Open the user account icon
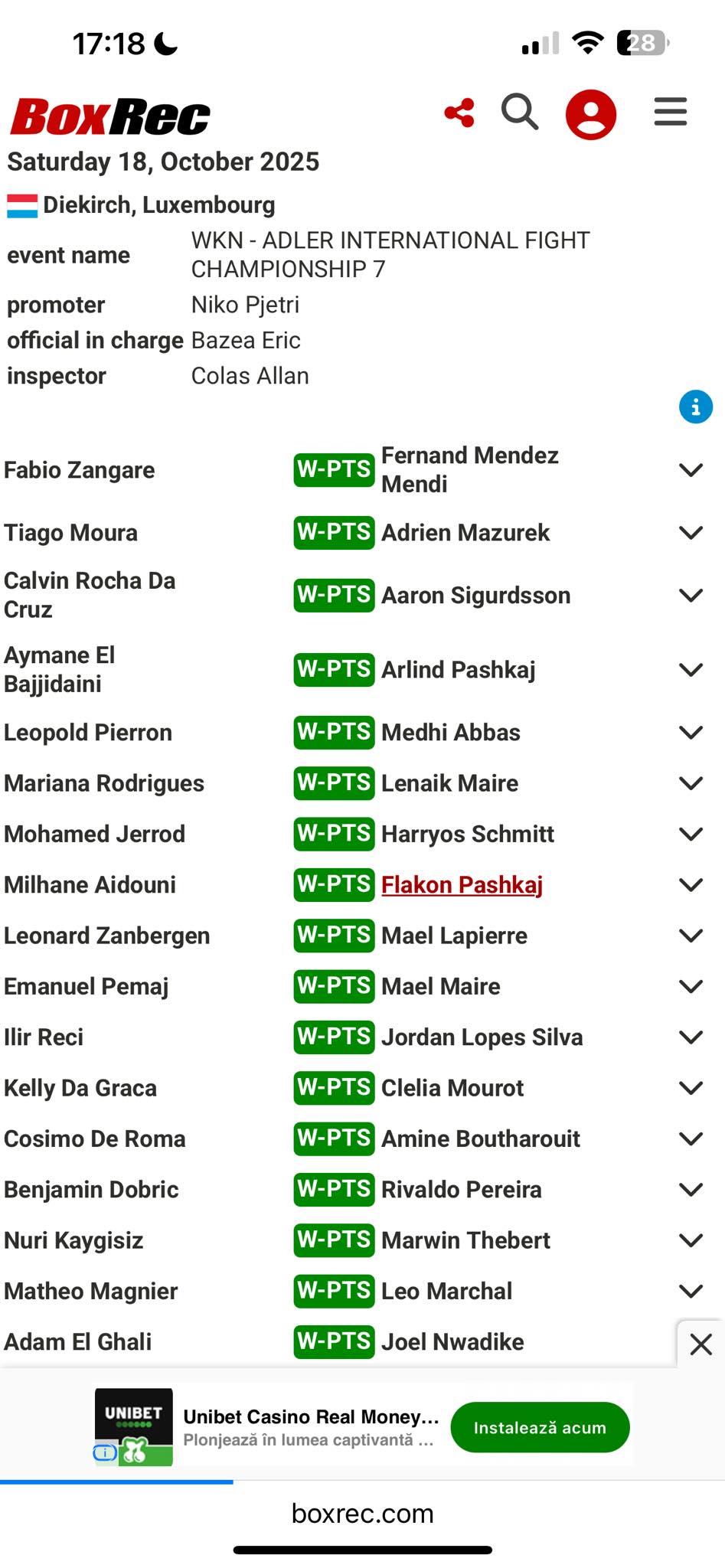This screenshot has width=725, height=1568. [590, 114]
